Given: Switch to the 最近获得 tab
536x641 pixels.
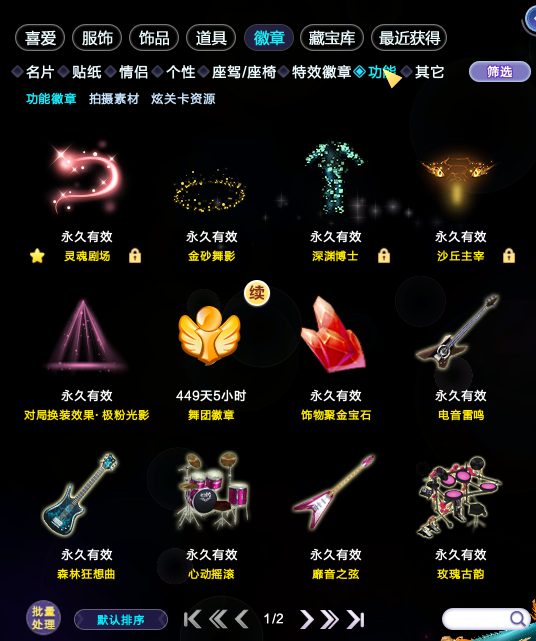Looking at the screenshot, I should [x=409, y=38].
